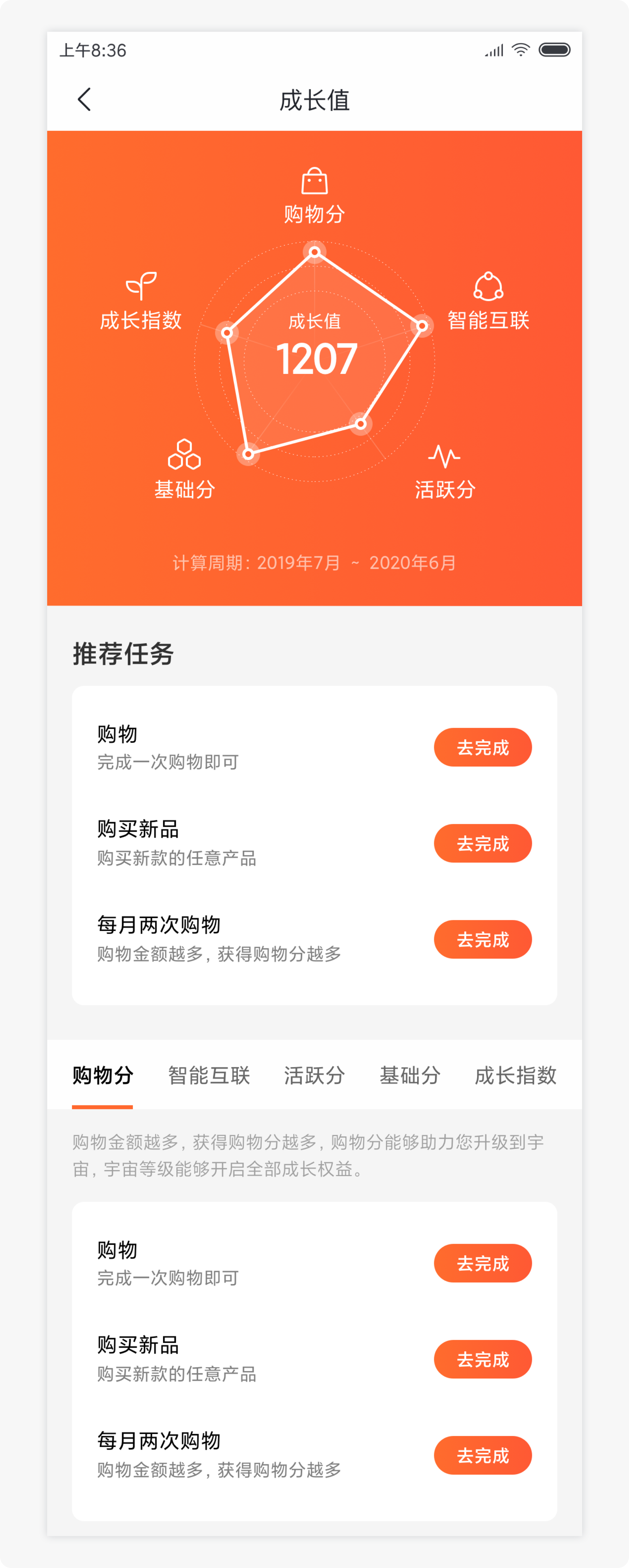Tap 去完成 for 购买新品 under 推荐任务
The height and width of the screenshot is (1568, 629).
pos(482,843)
